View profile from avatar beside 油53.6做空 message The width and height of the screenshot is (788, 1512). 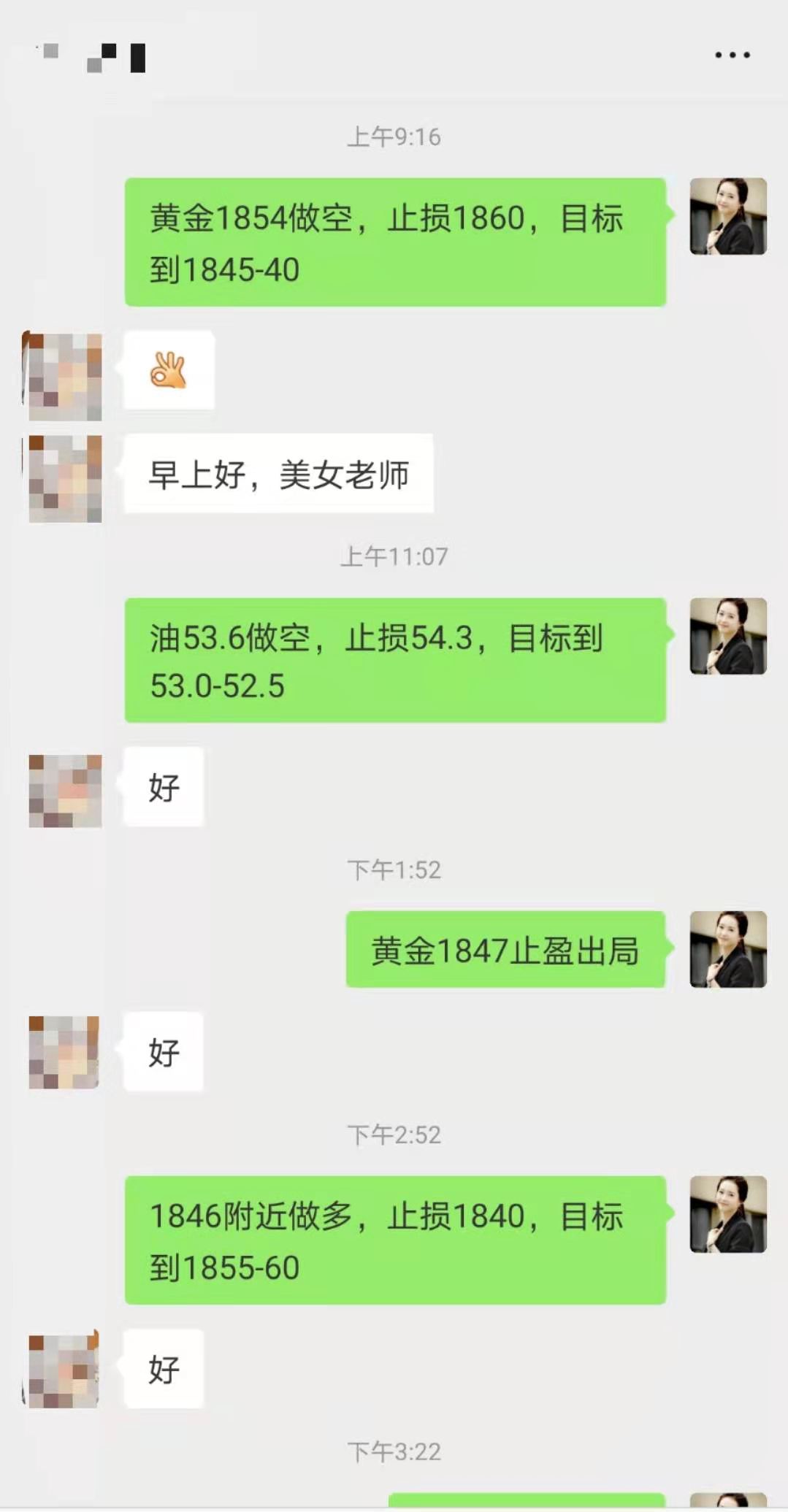pyautogui.click(x=727, y=636)
